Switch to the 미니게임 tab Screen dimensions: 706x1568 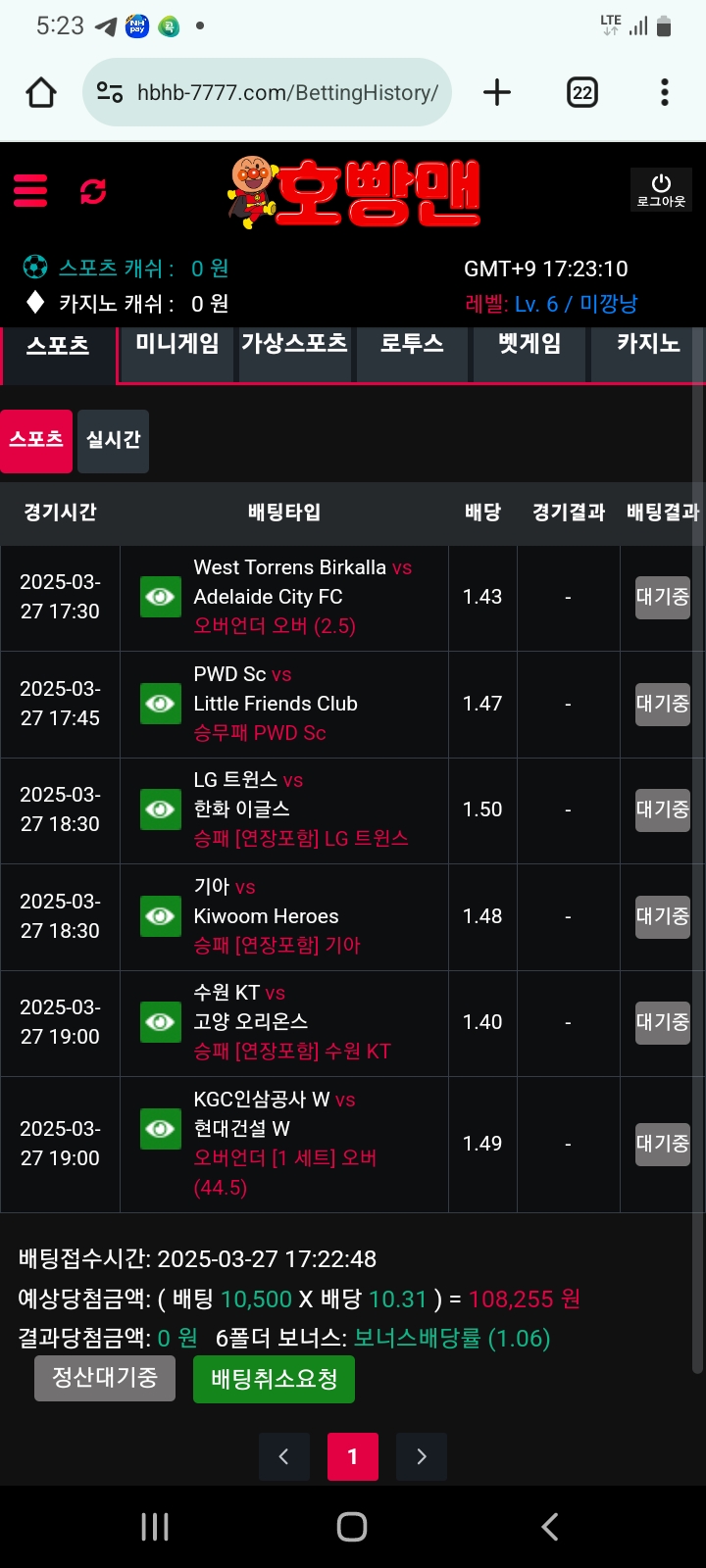(x=176, y=344)
